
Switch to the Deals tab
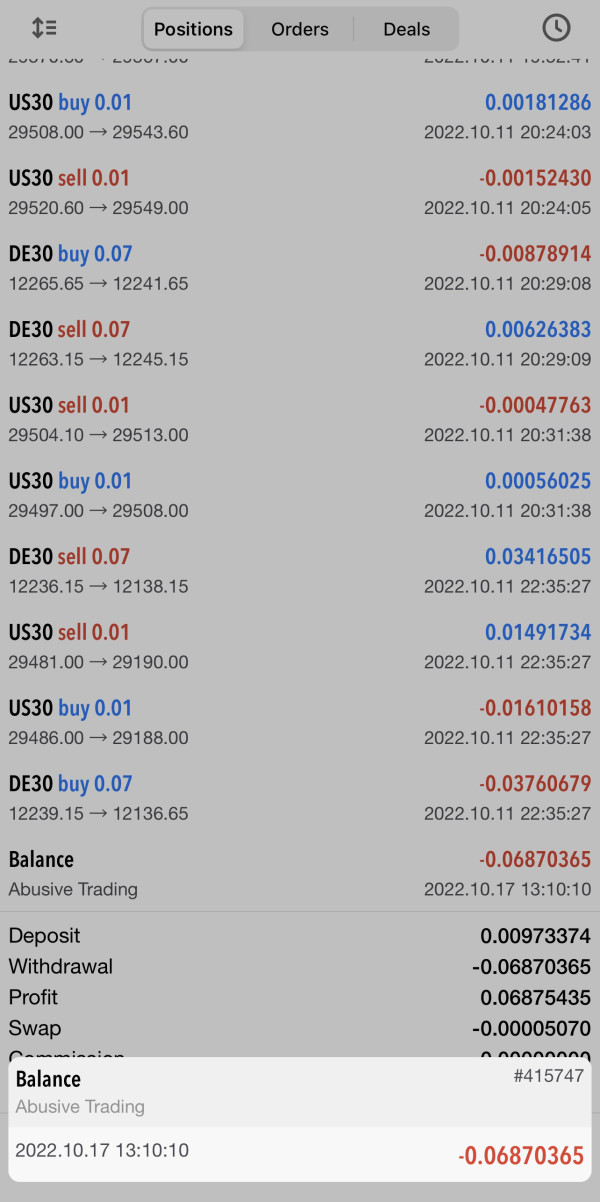point(406,29)
